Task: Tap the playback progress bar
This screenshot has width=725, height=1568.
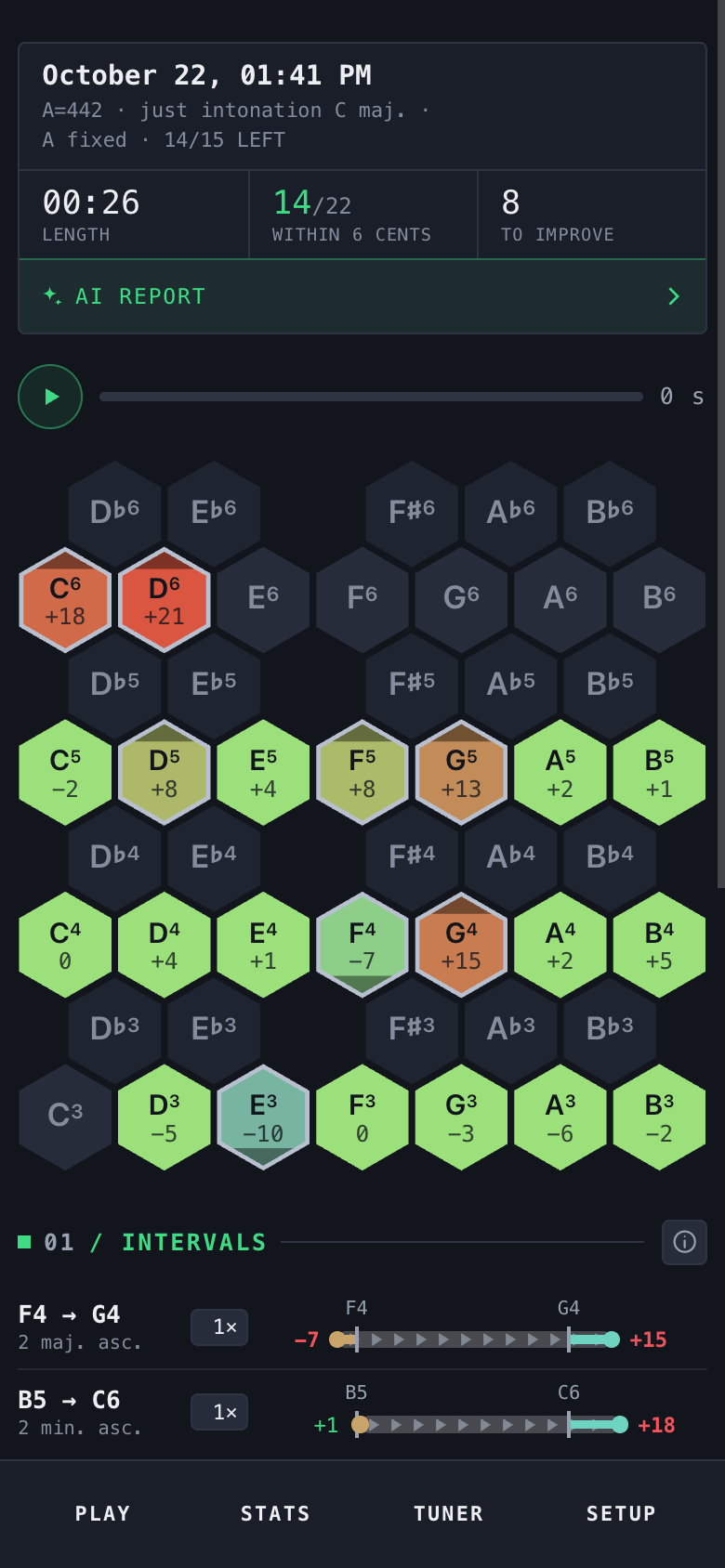Action: 371,397
